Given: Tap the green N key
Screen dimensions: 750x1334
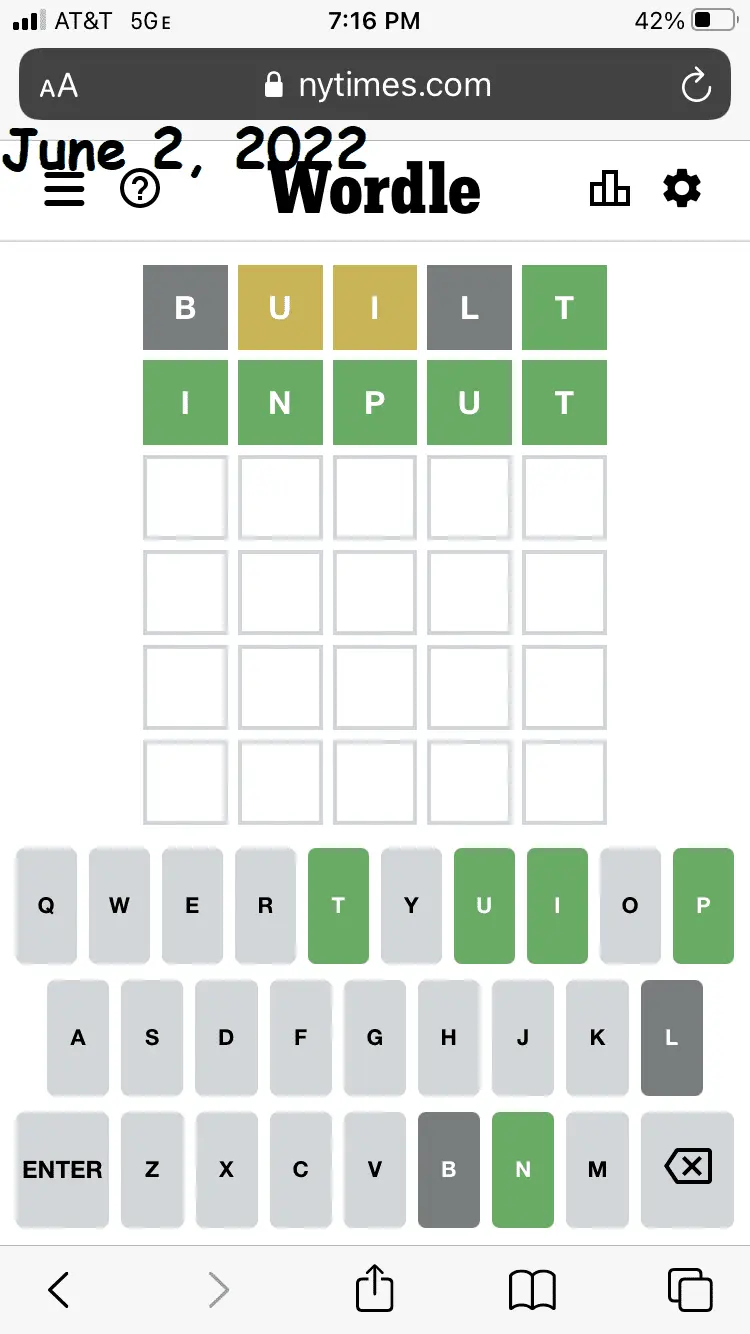Looking at the screenshot, I should tap(523, 1169).
